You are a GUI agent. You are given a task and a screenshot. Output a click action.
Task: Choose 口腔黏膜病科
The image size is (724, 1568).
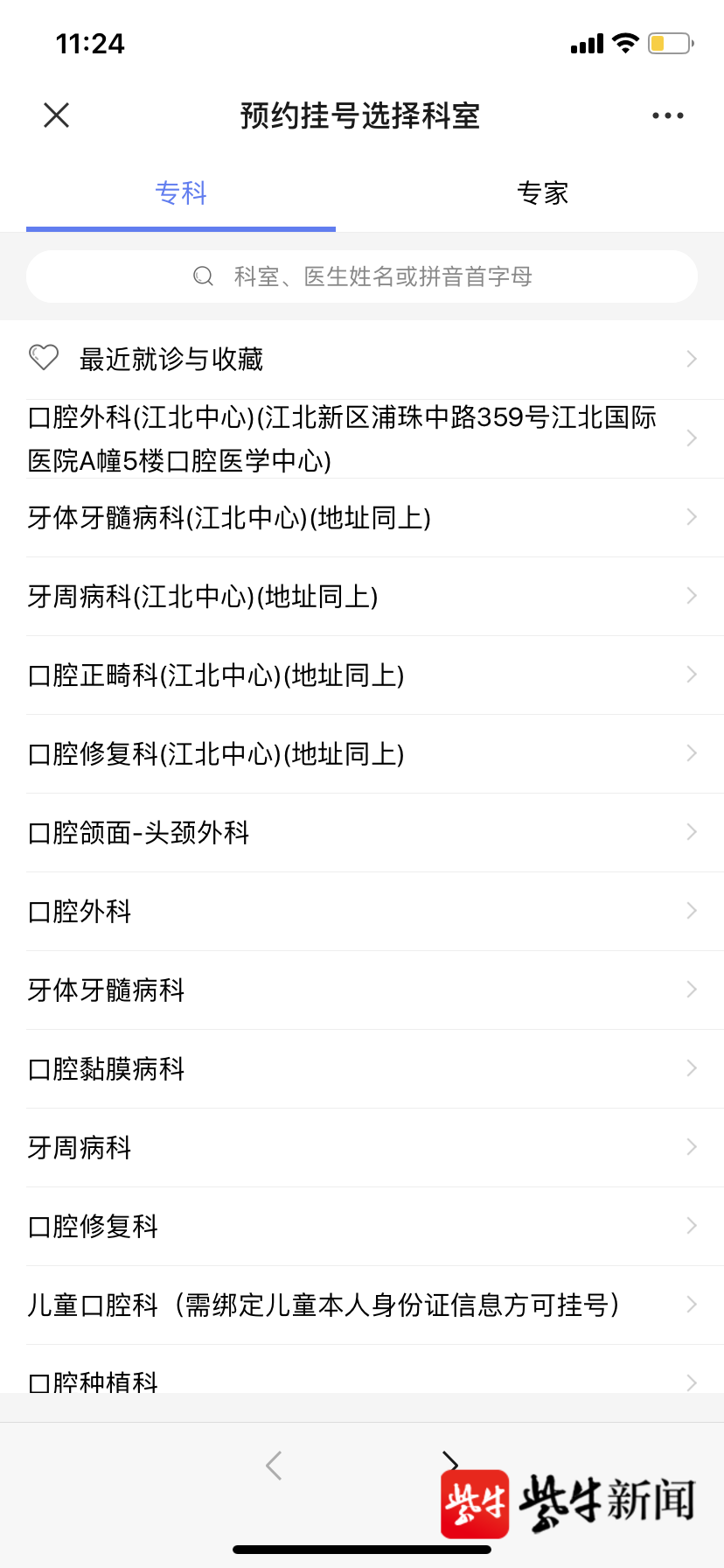click(x=362, y=1069)
